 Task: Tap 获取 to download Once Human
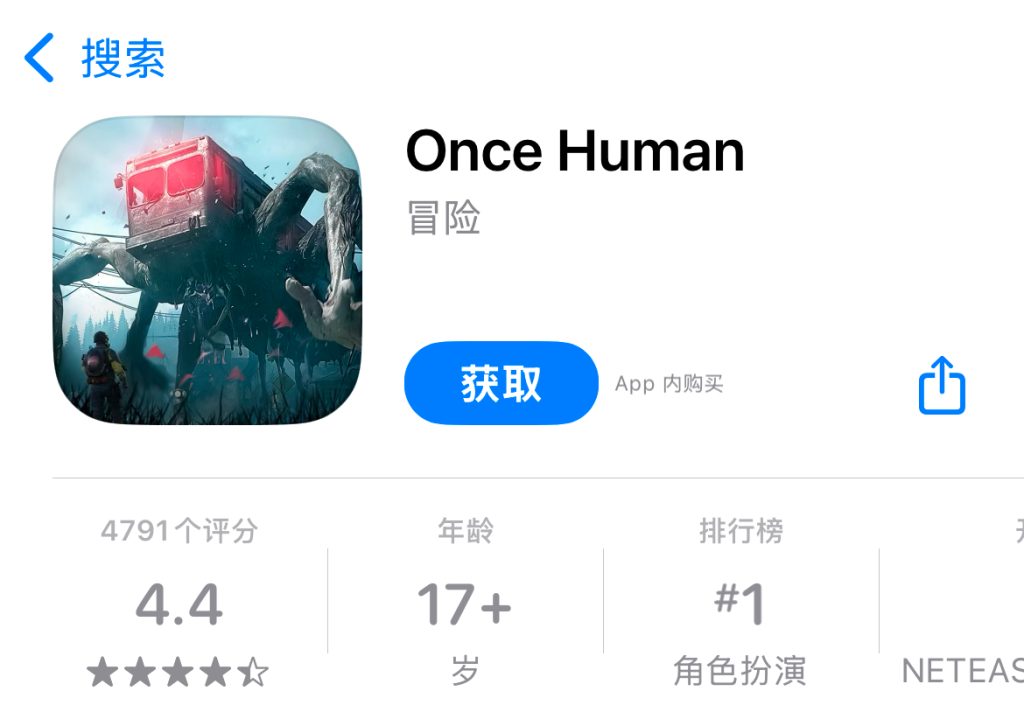tap(501, 384)
